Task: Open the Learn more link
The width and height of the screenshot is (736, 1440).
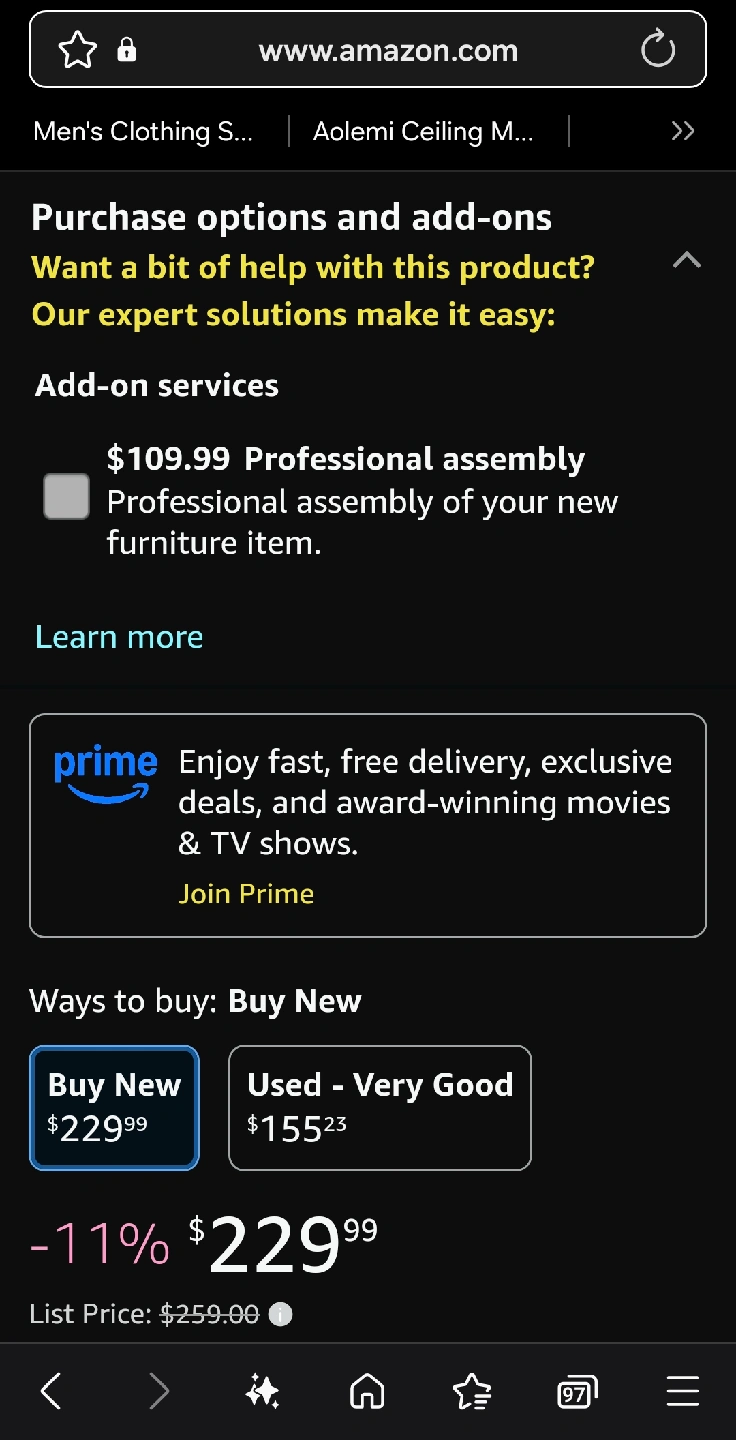Action: tap(119, 637)
